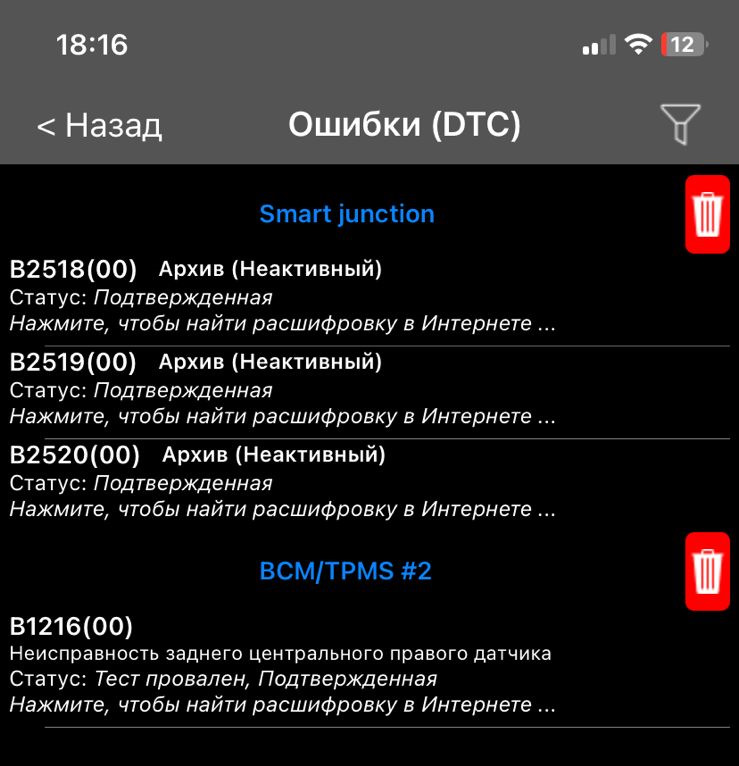739x766 pixels.
Task: Go back with the Назад button
Action: [99, 126]
